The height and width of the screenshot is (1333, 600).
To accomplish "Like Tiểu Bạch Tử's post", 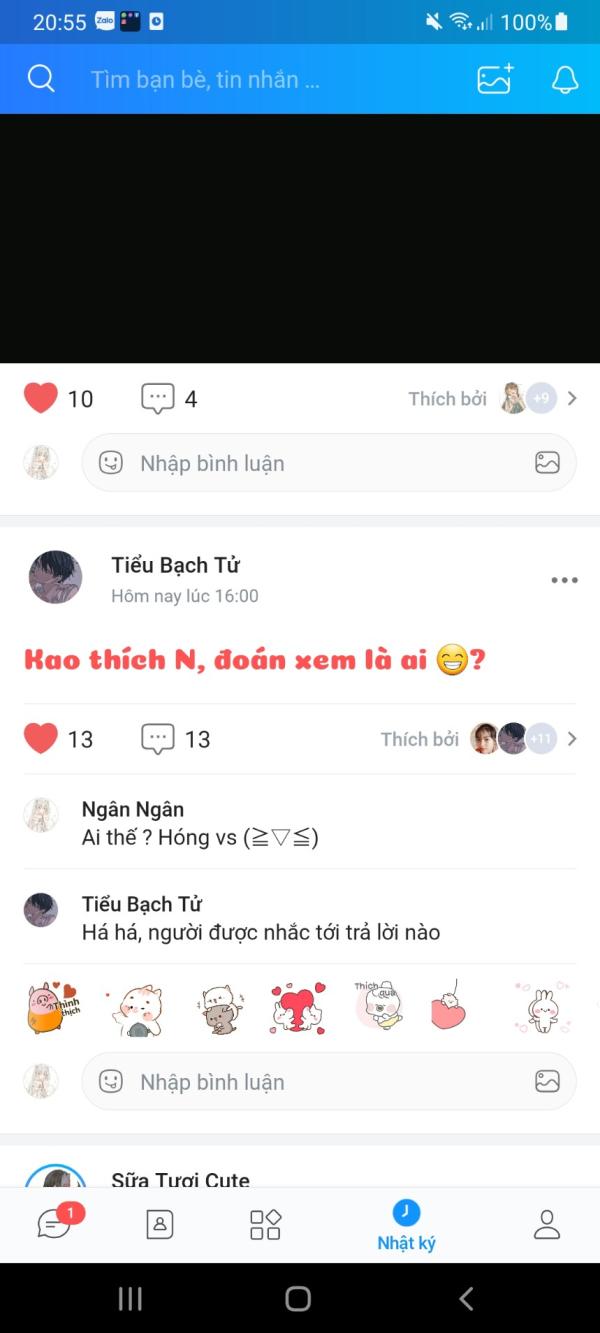I will tap(41, 738).
